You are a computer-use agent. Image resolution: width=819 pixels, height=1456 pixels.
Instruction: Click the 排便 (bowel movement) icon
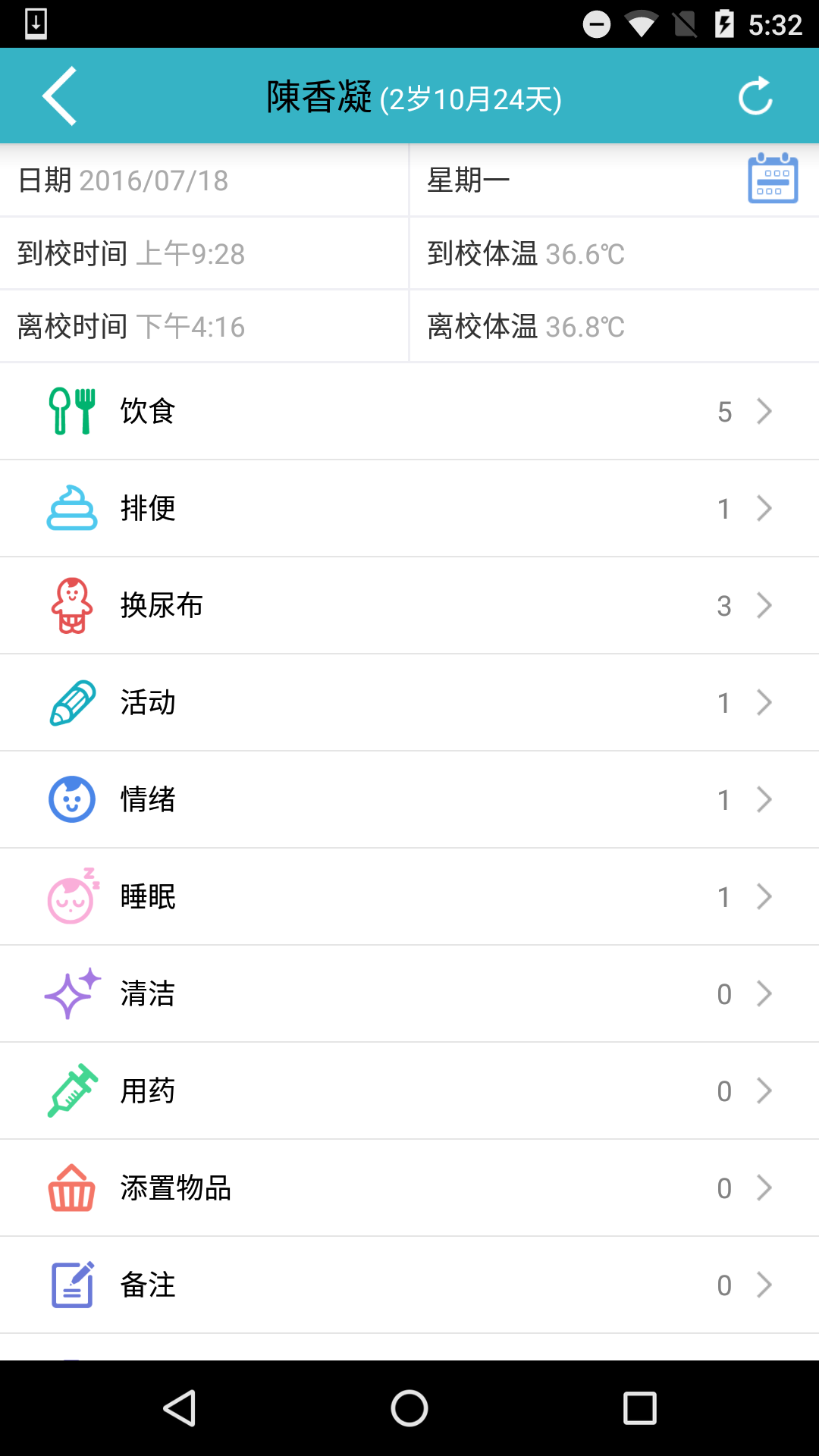click(x=71, y=507)
